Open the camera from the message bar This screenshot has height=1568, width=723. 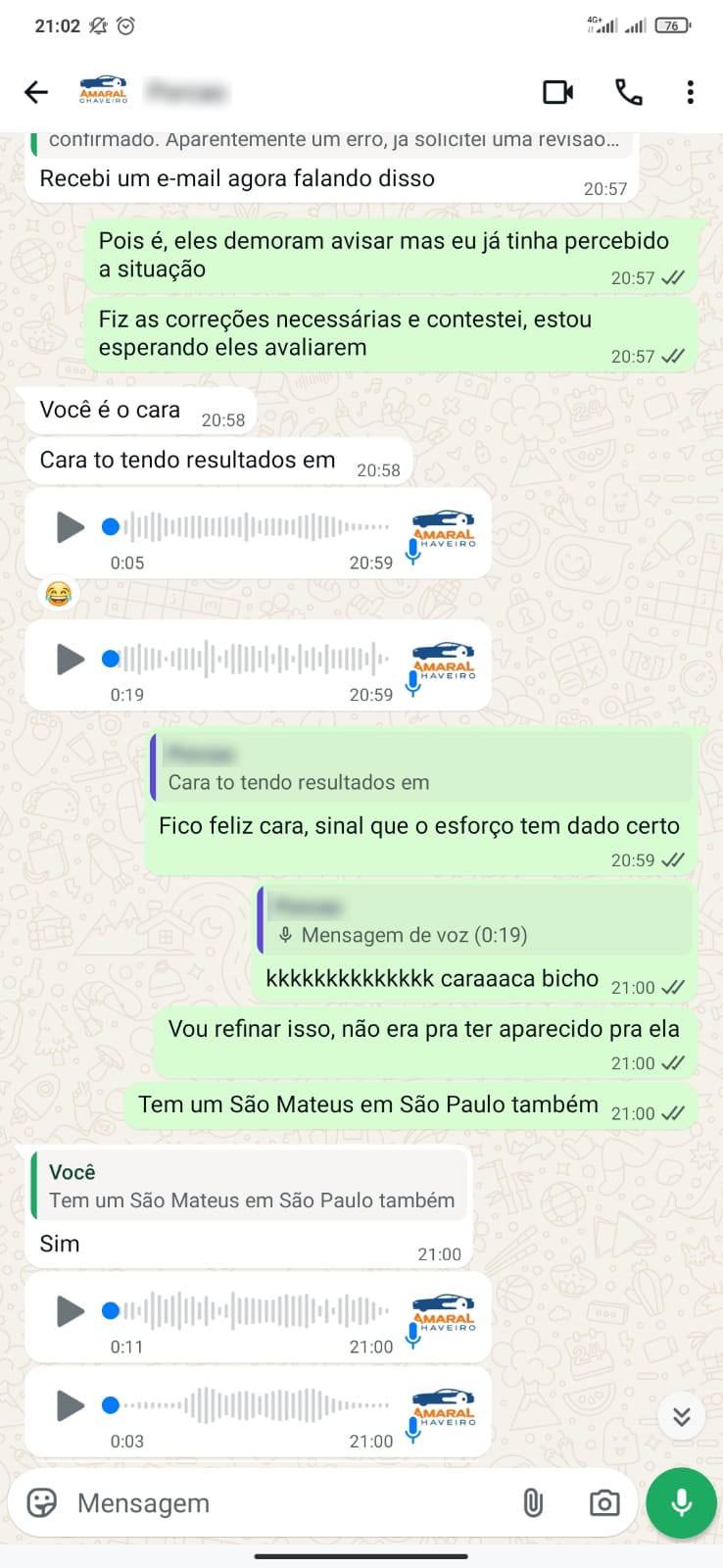click(603, 1502)
